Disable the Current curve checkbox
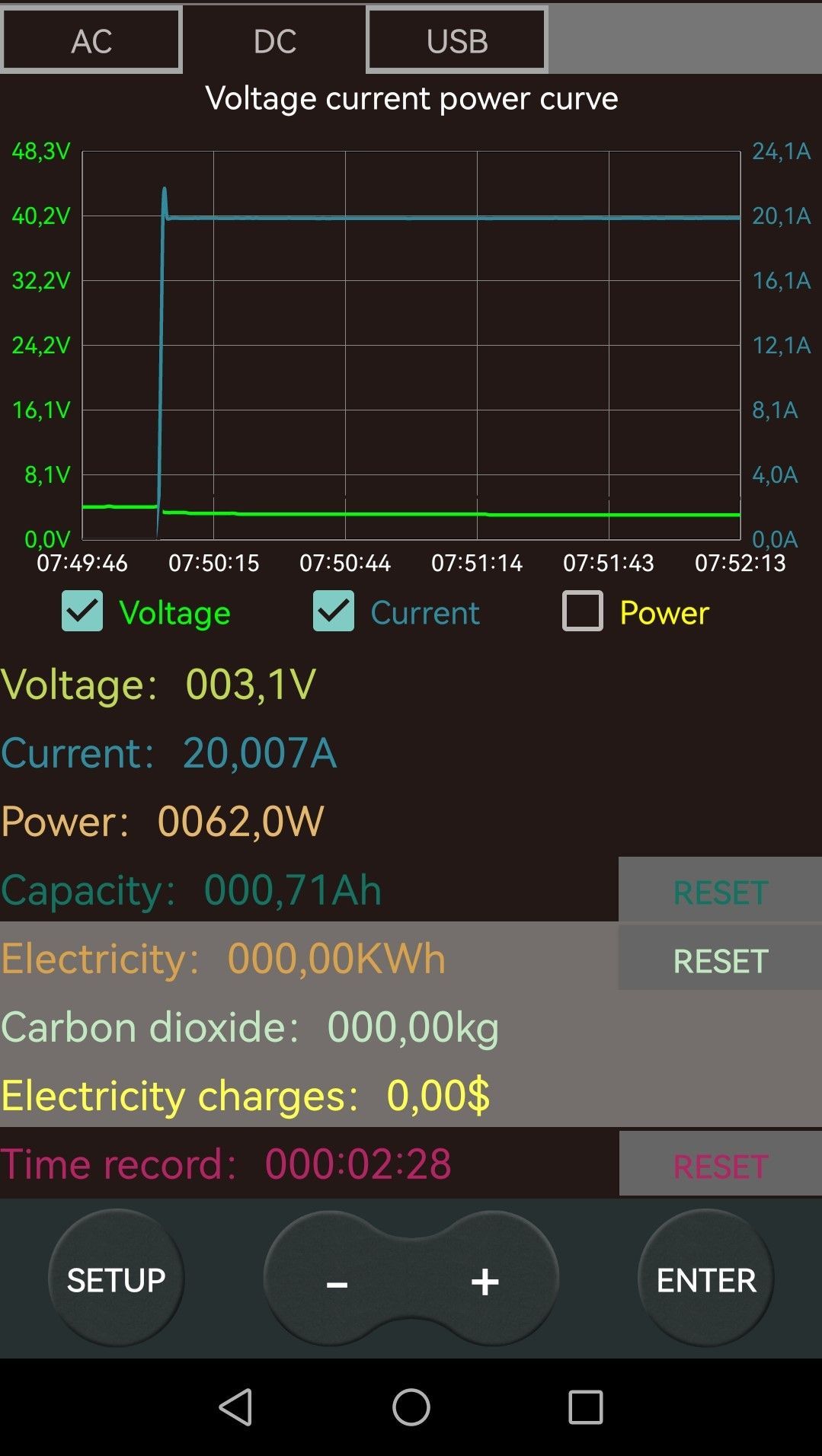 click(334, 611)
